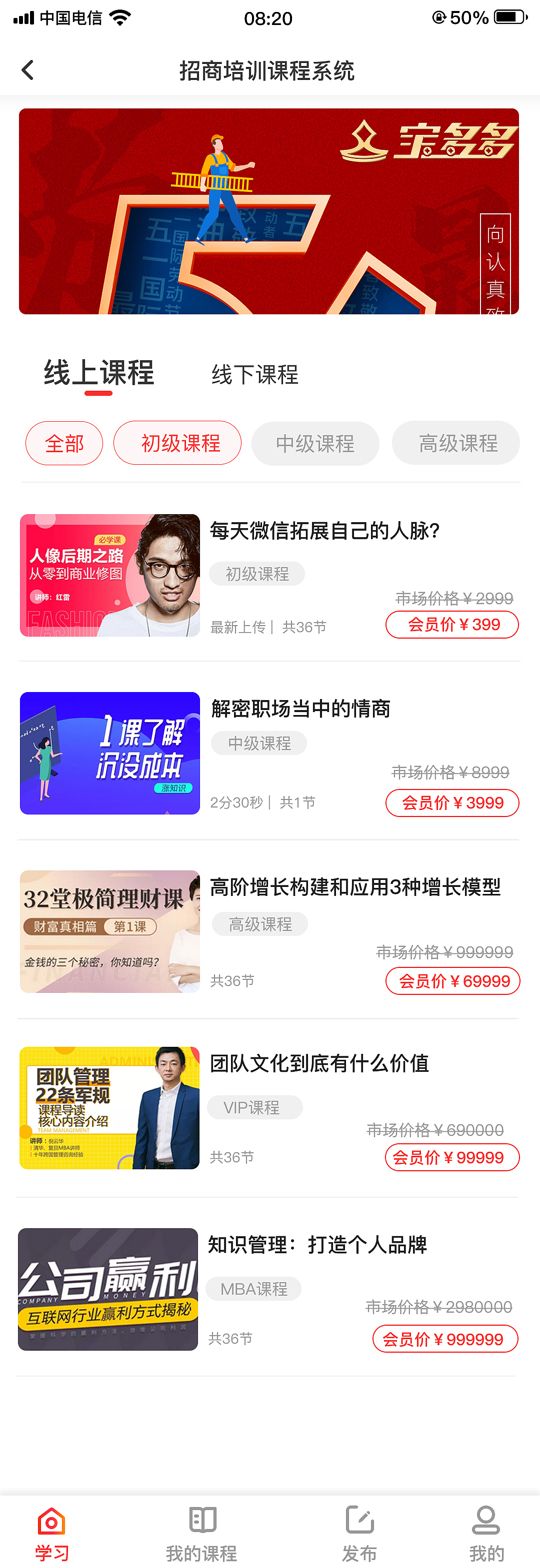Enable the 初级课程 filter

pyautogui.click(x=177, y=444)
